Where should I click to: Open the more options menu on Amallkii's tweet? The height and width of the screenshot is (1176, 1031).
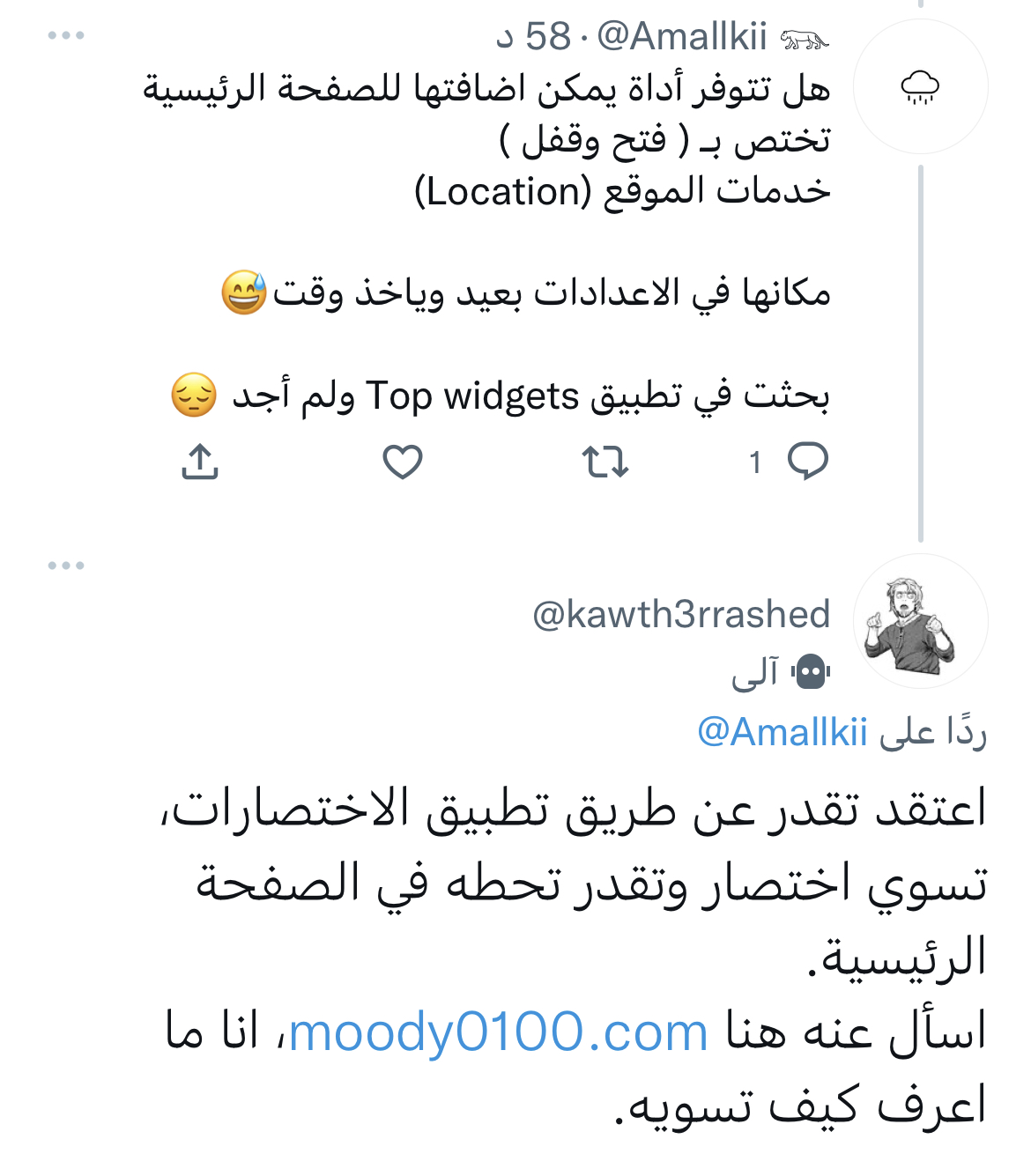(66, 36)
